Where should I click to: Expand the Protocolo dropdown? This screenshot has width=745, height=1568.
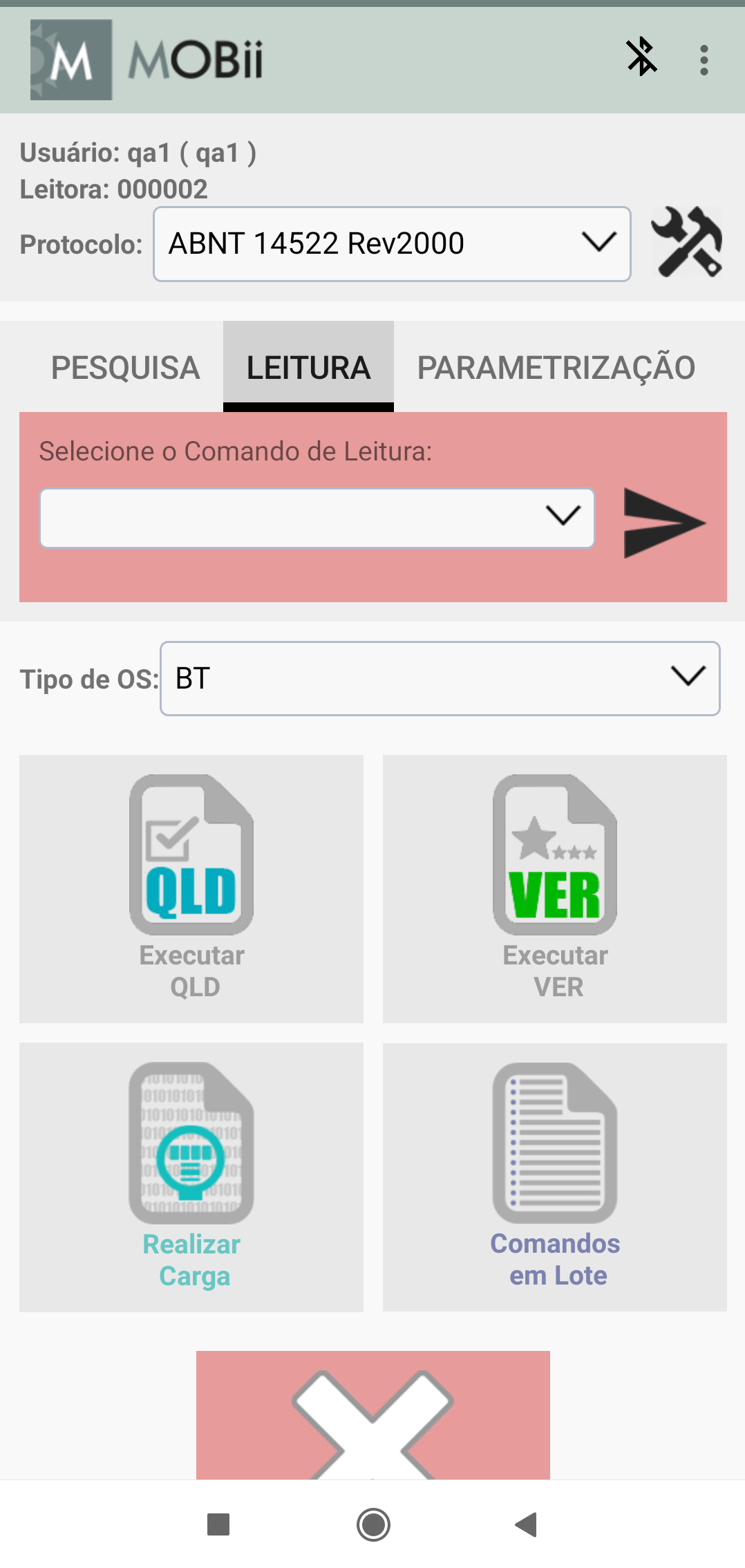392,244
